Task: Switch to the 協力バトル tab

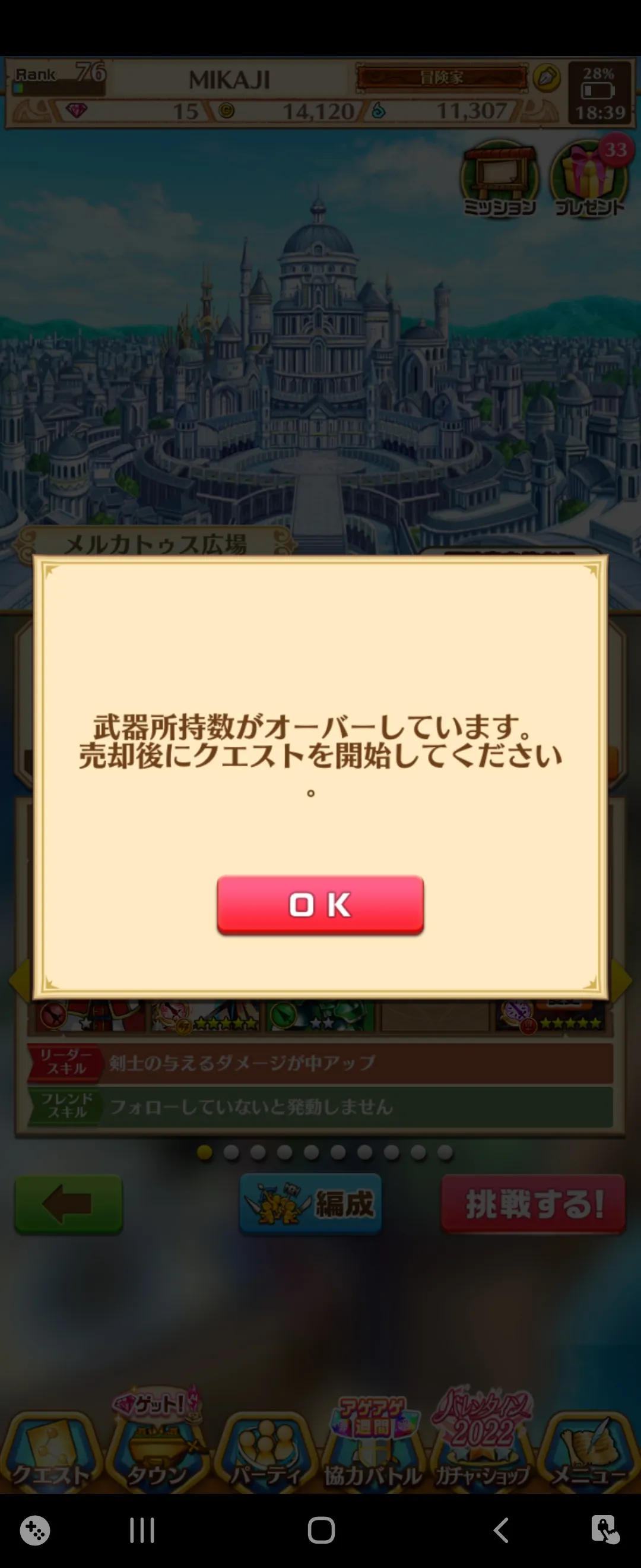Action: click(x=372, y=1453)
